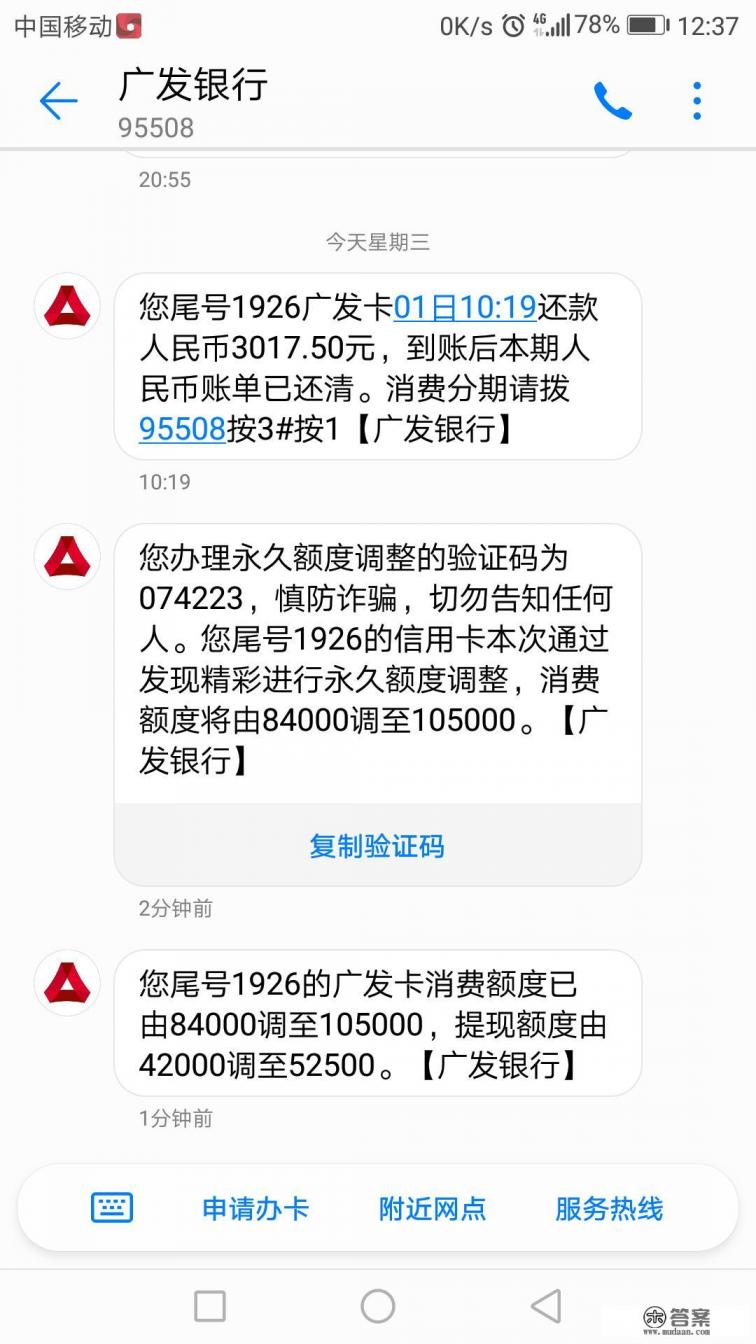Tap the phone icon to call 广发银行
Image resolution: width=756 pixels, height=1344 pixels.
613,100
